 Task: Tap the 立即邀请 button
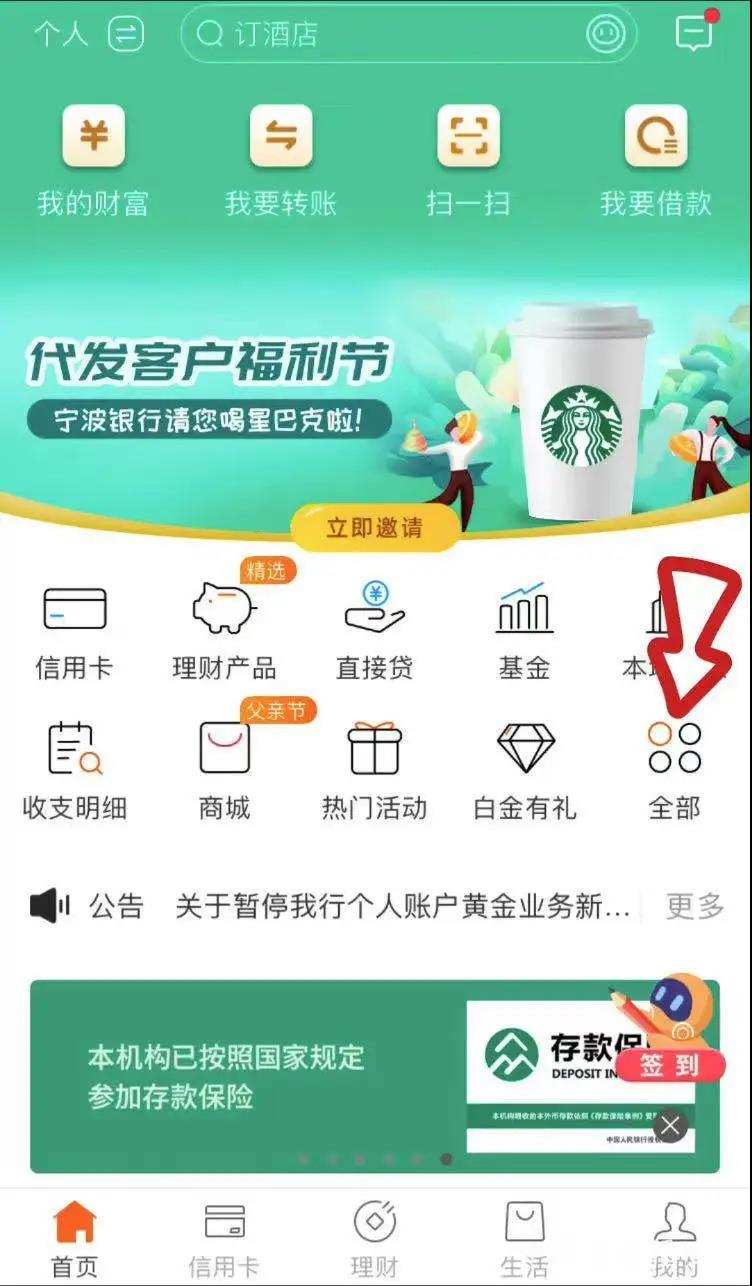(x=374, y=528)
